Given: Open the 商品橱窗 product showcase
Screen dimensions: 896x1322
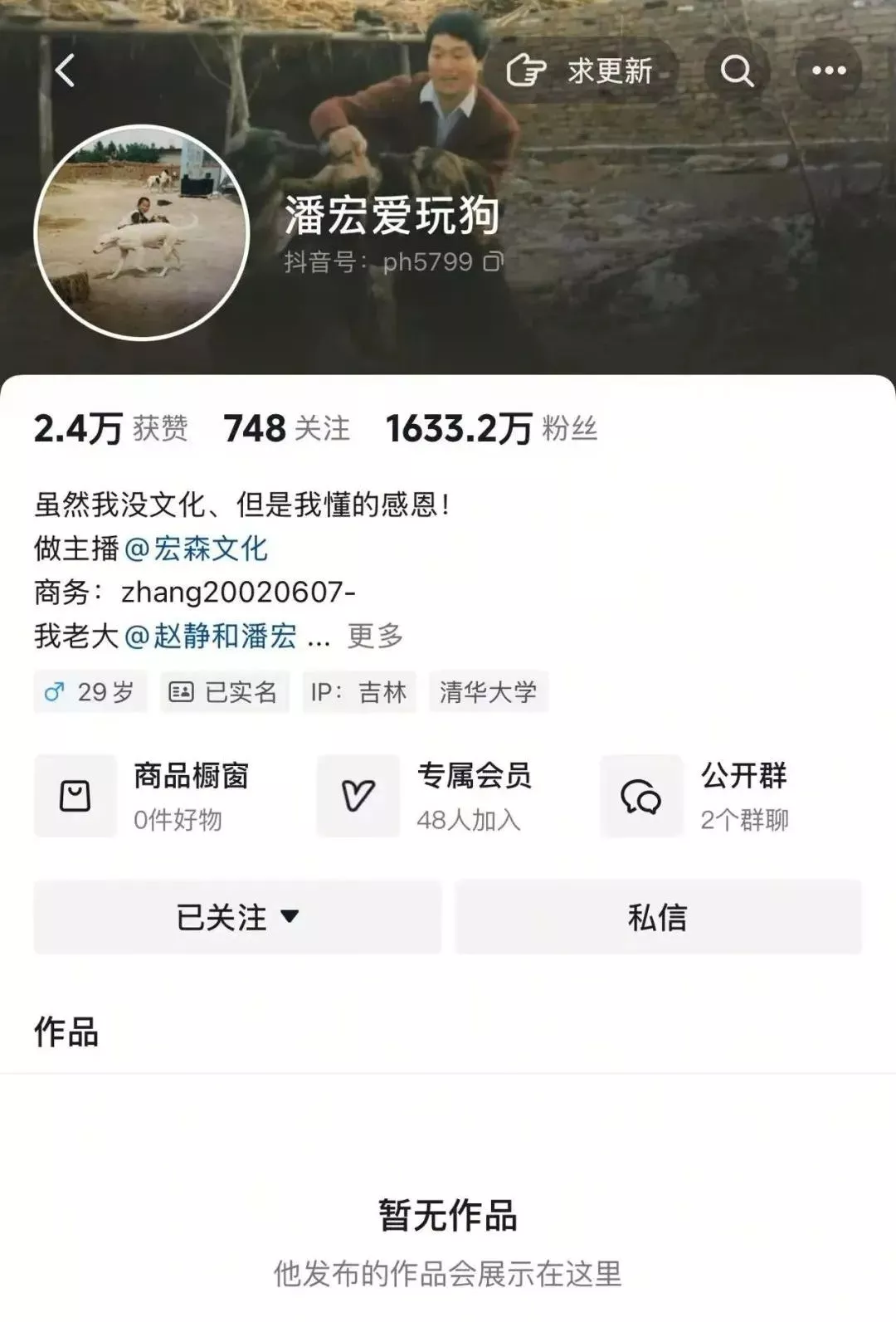Looking at the screenshot, I should 142,796.
